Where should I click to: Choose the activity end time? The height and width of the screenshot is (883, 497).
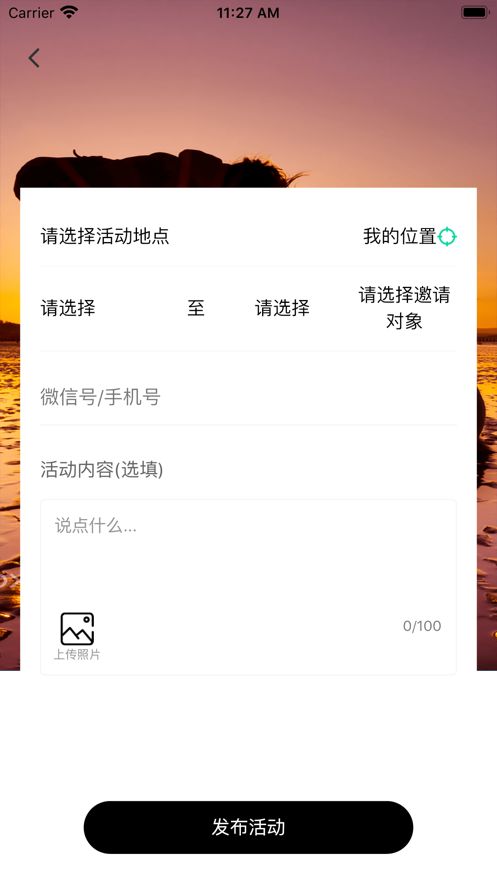(x=282, y=308)
